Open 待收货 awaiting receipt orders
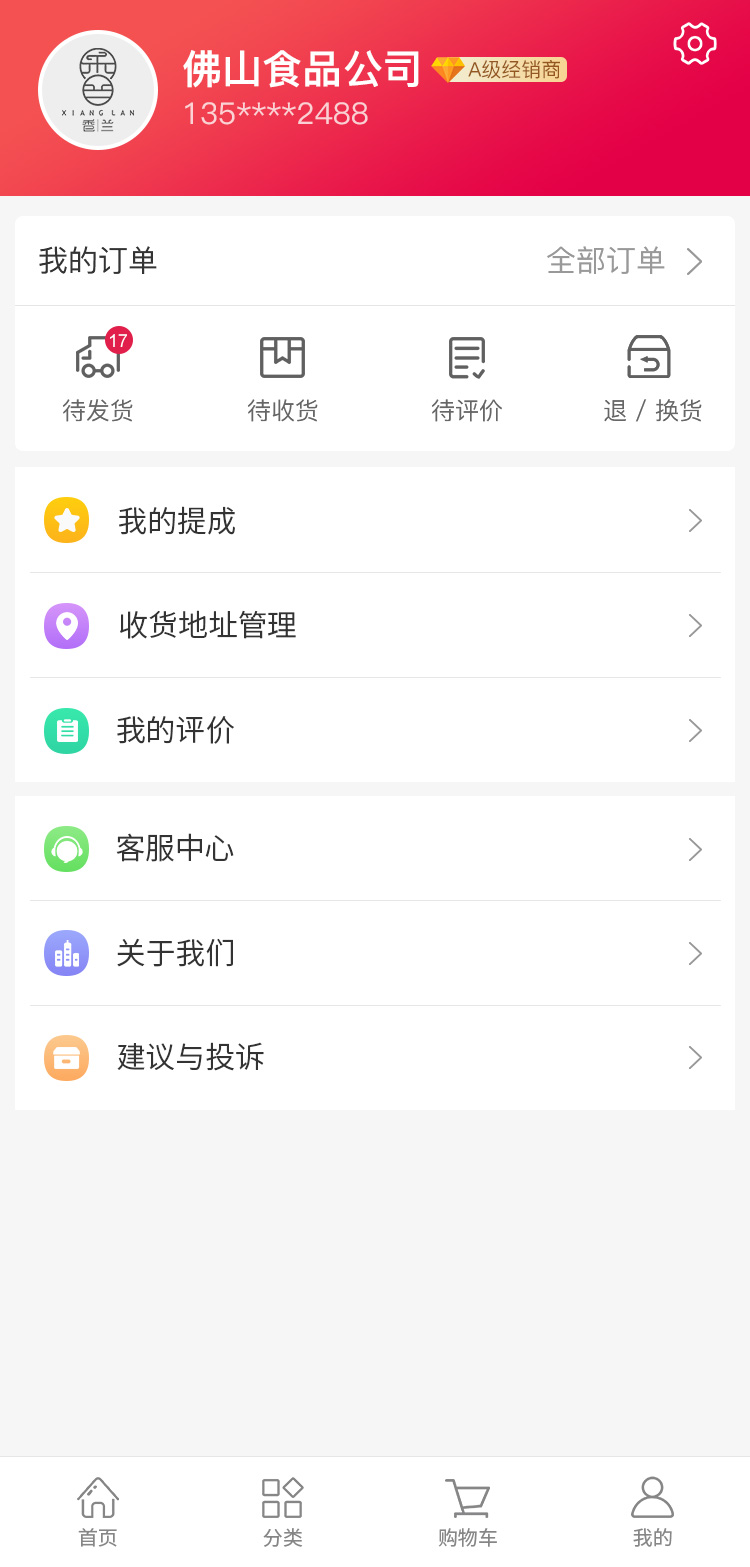 click(x=283, y=379)
